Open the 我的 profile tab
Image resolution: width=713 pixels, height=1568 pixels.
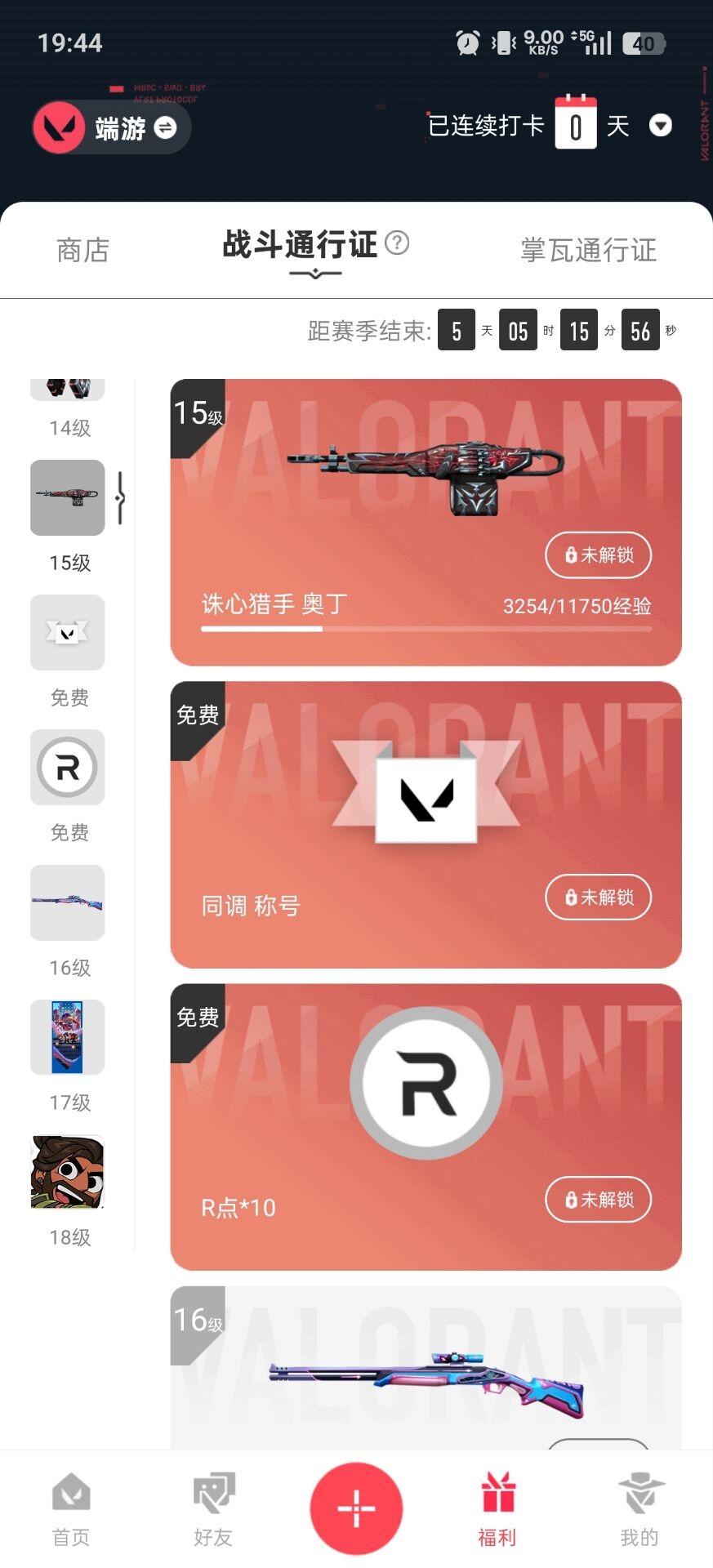point(639,1509)
